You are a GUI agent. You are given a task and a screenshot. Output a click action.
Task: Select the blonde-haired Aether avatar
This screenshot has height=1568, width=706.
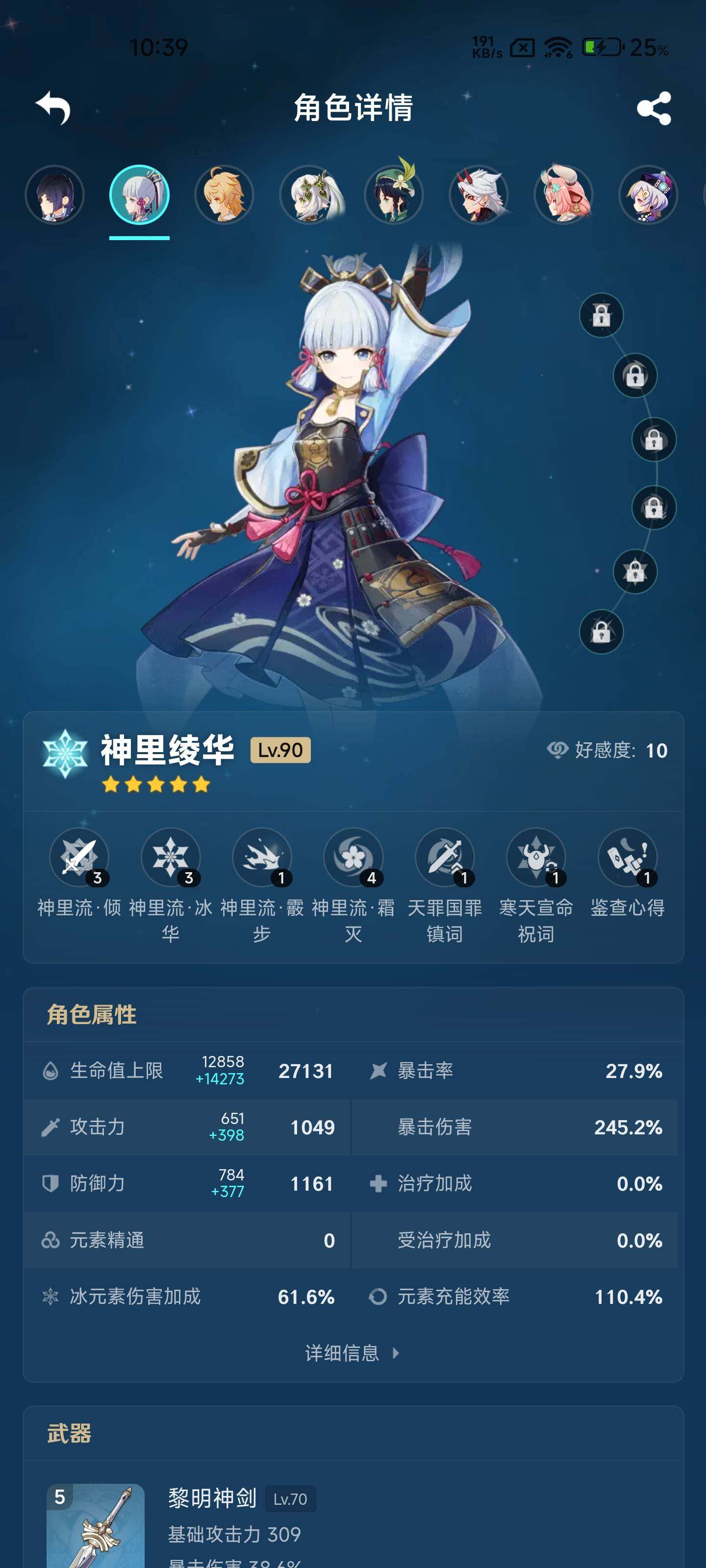point(224,196)
